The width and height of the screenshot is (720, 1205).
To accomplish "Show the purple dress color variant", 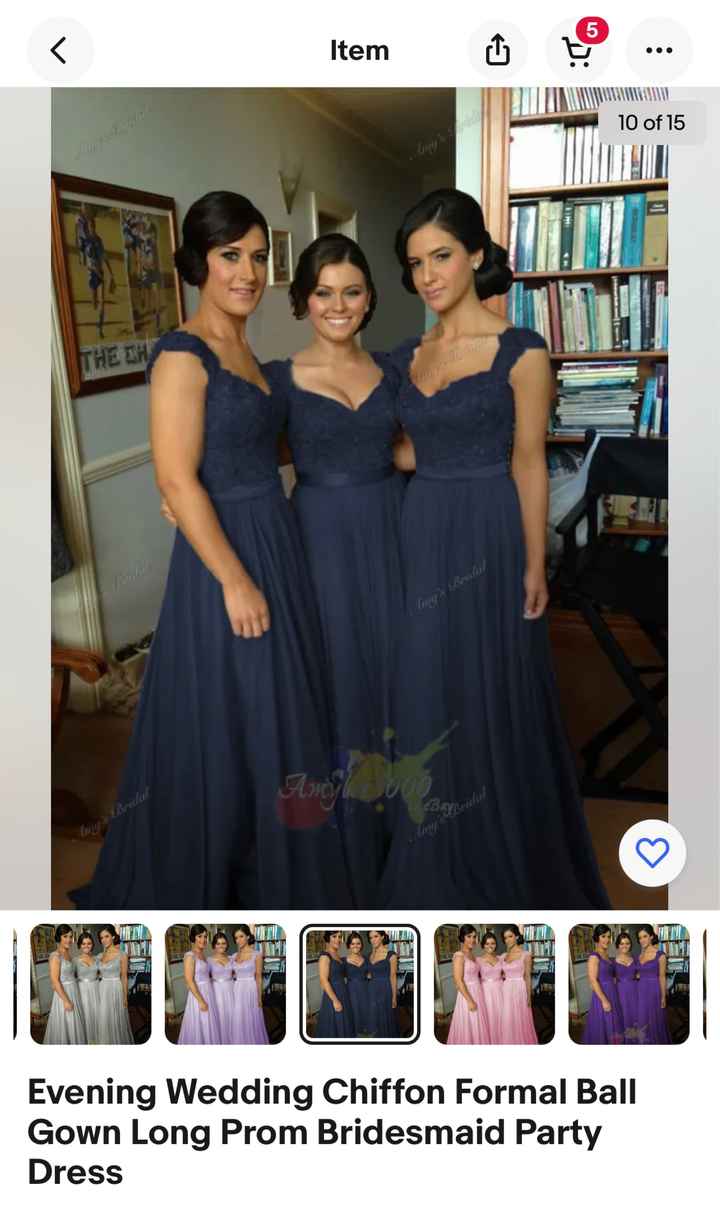I will click(x=629, y=983).
